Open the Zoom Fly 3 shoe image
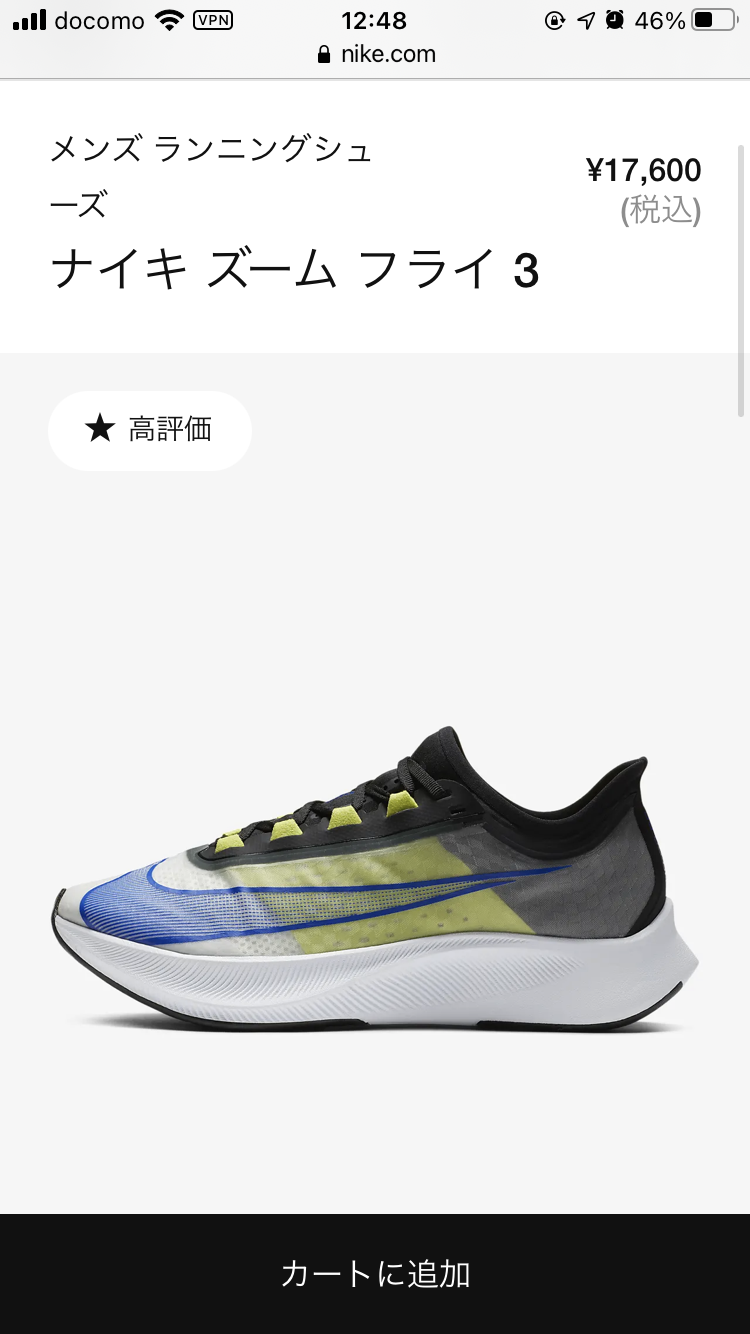Image resolution: width=750 pixels, height=1334 pixels. click(x=375, y=880)
